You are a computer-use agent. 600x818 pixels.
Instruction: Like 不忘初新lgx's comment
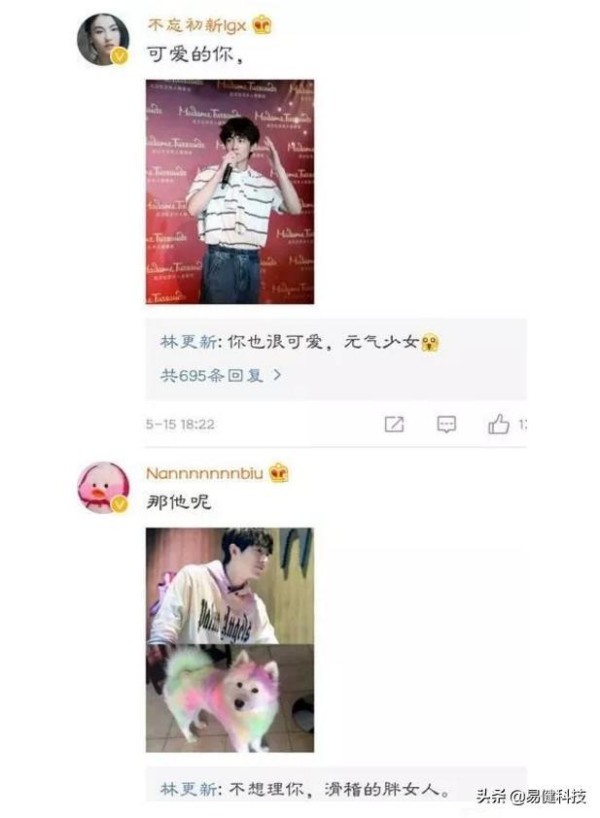499,424
